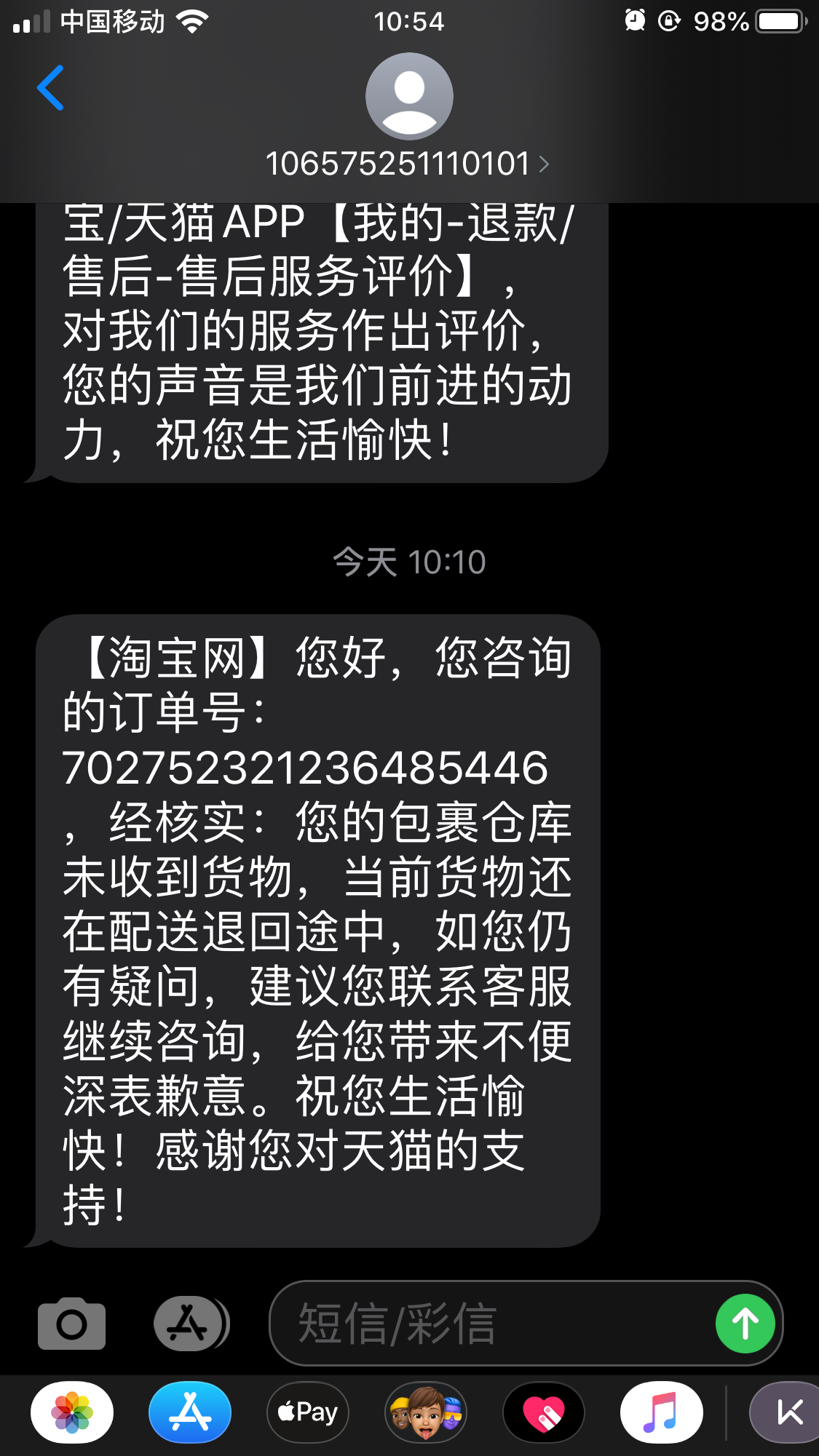Open contact details for 106575251110101
This screenshot has height=1456, width=819.
pos(408,163)
